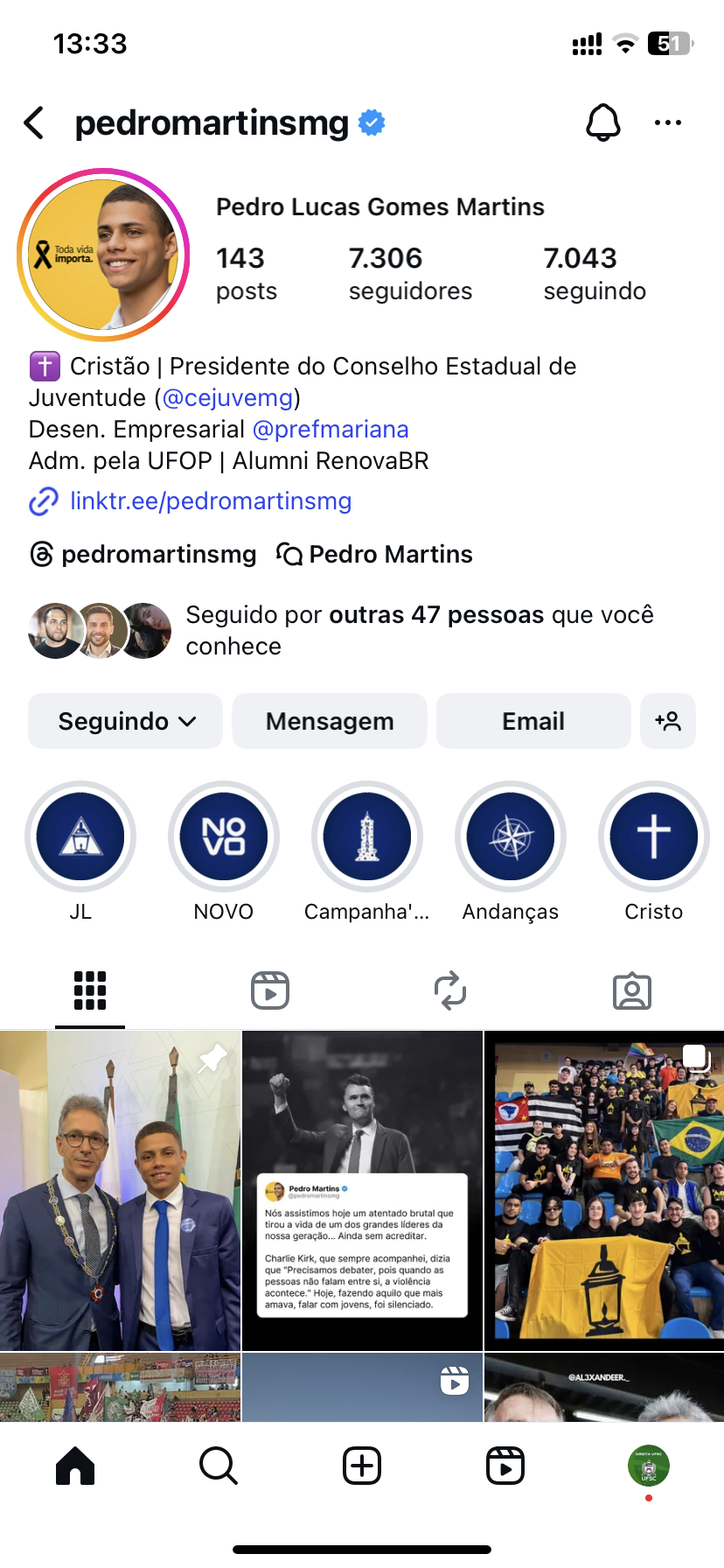The width and height of the screenshot is (724, 1568).
Task: Open the notifications bell for this profile
Action: 602,122
